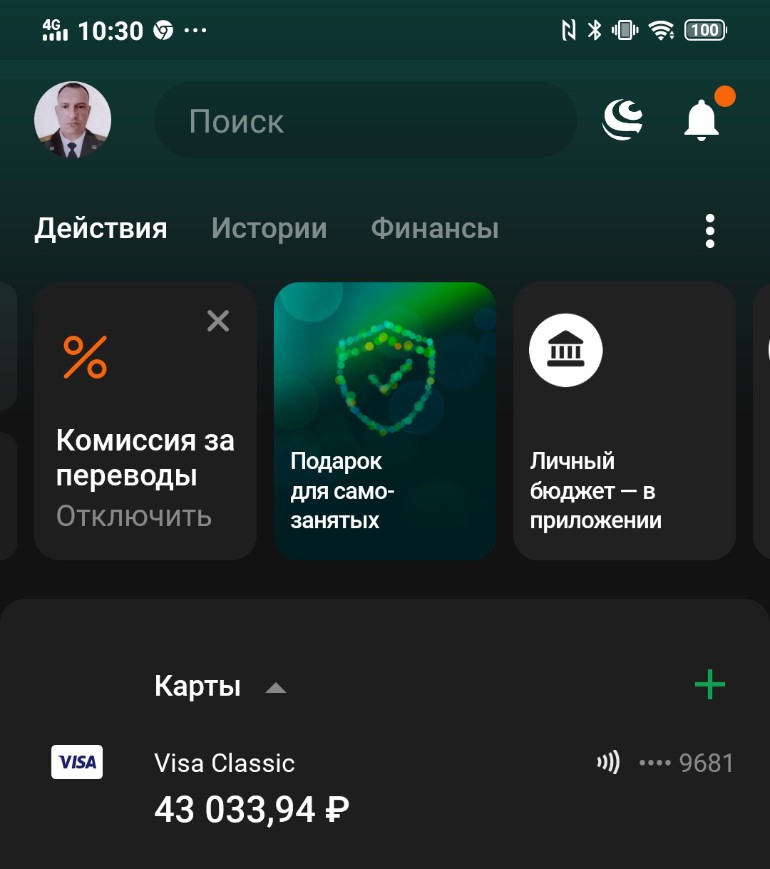Image resolution: width=770 pixels, height=869 pixels.
Task: Tap the Visa logo on the card
Action: pyautogui.click(x=77, y=762)
